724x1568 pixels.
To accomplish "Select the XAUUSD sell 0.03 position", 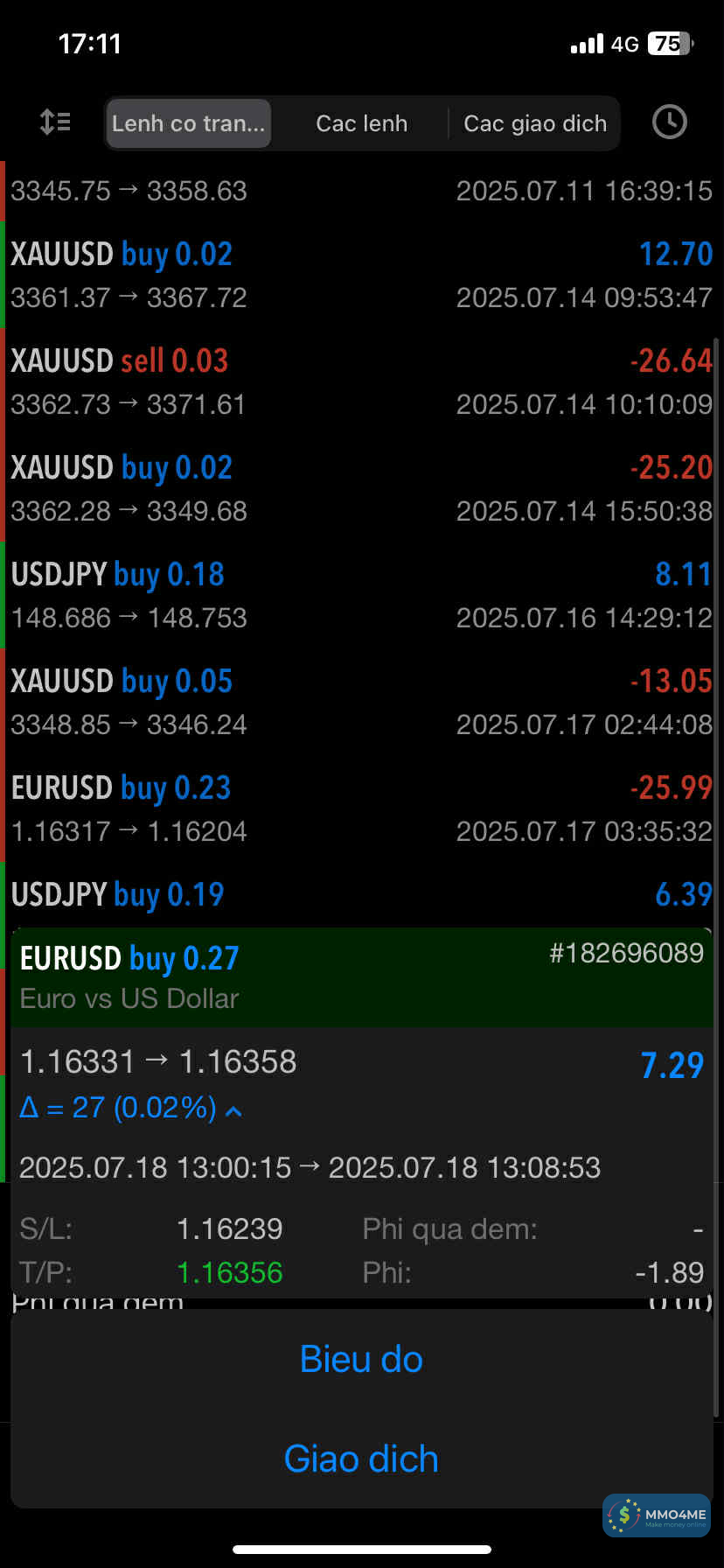I will [x=361, y=381].
